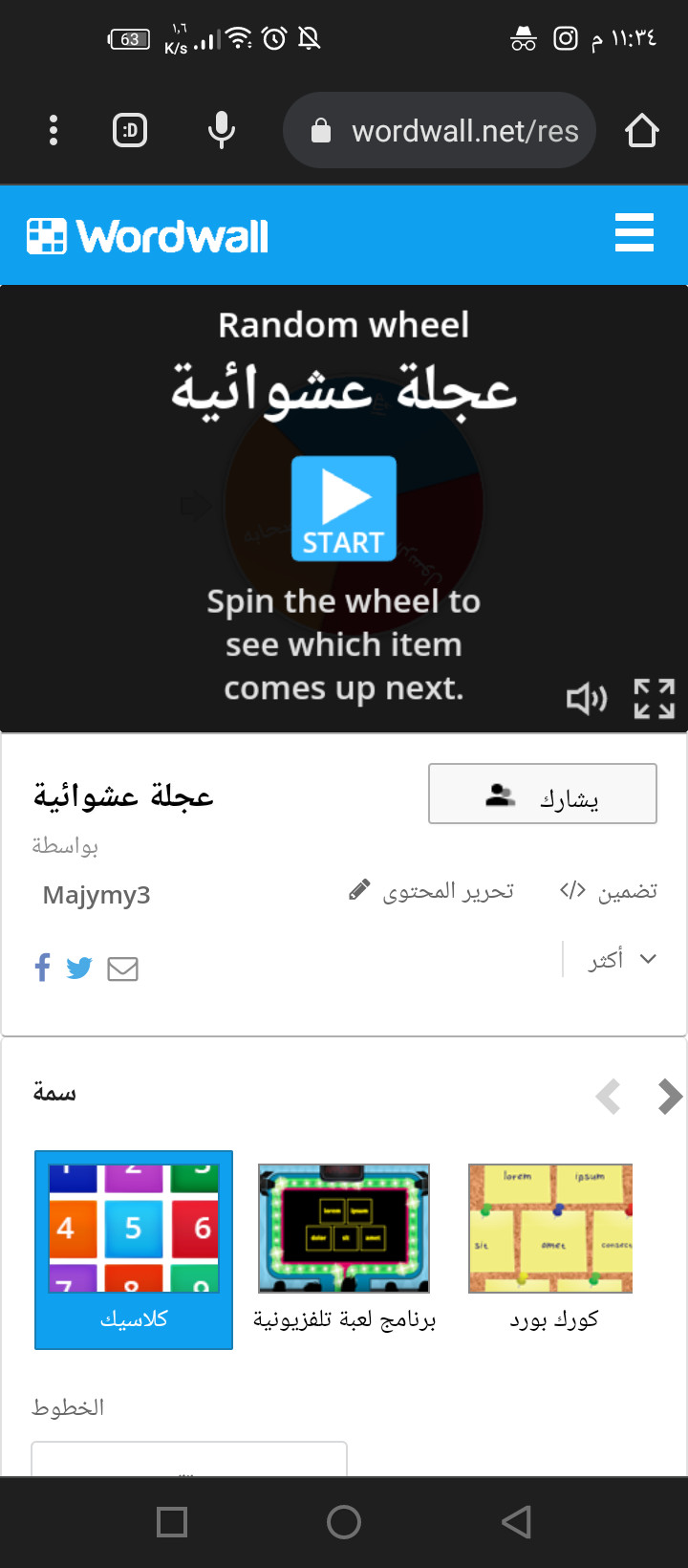Open تضمين embed option
Screen dimensions: 688x1568
(609, 891)
